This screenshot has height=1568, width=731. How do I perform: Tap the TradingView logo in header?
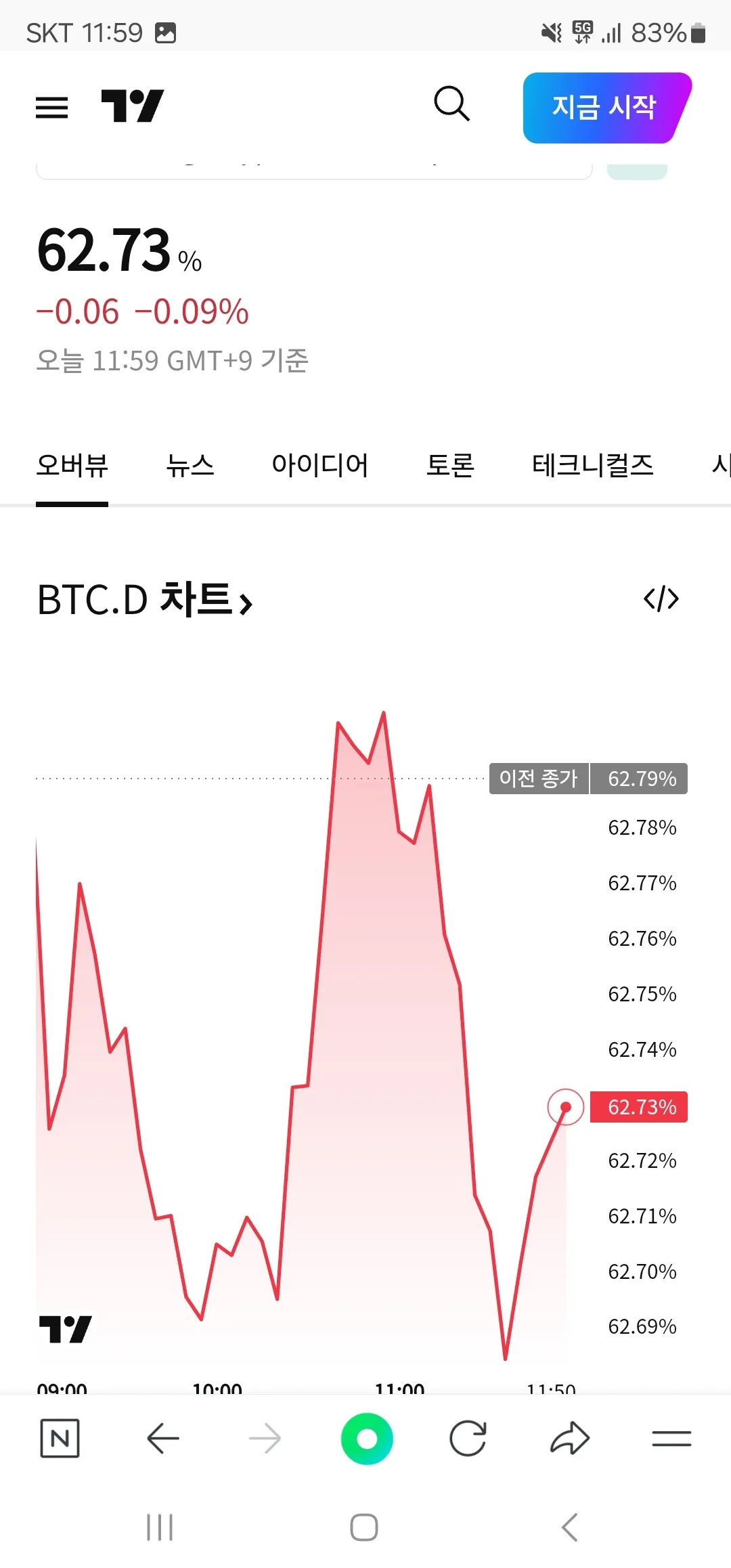pos(133,106)
